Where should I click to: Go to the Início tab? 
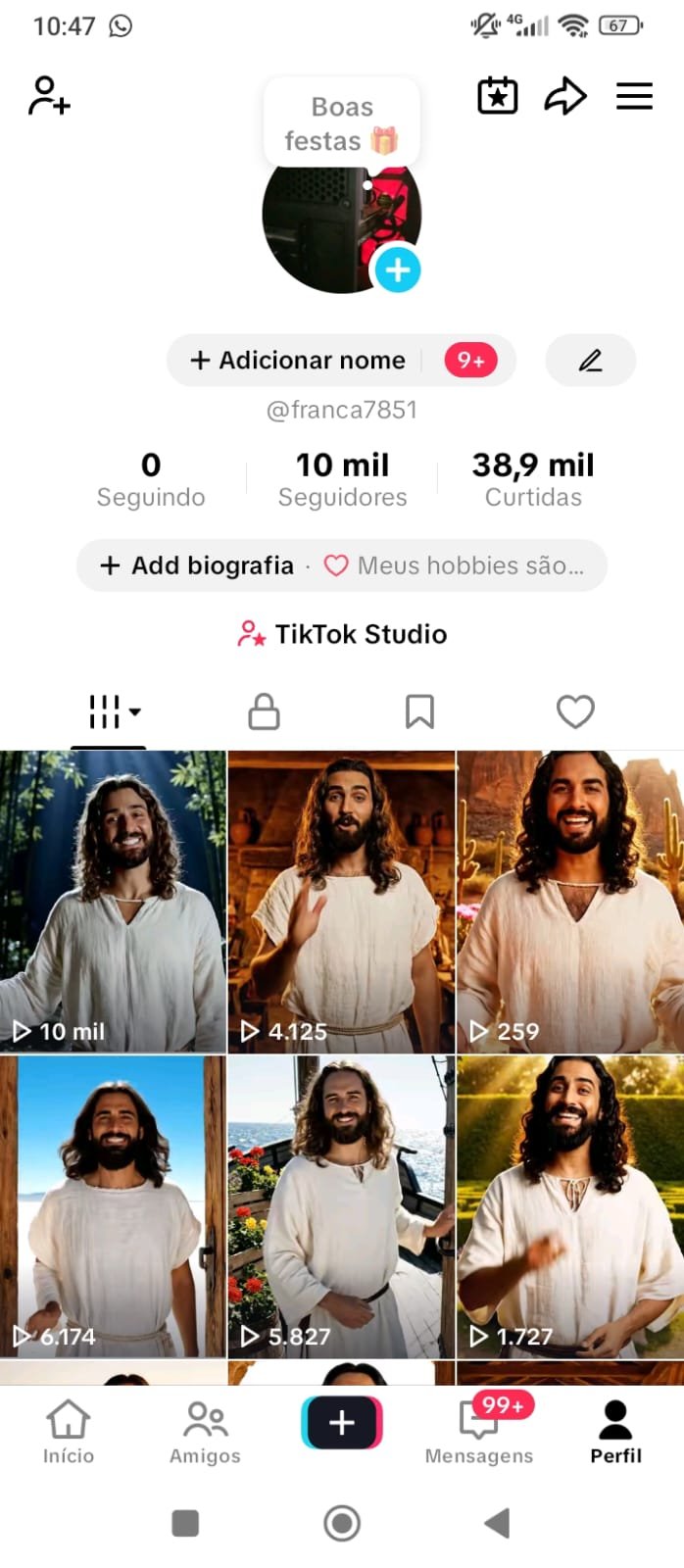coord(69,1432)
